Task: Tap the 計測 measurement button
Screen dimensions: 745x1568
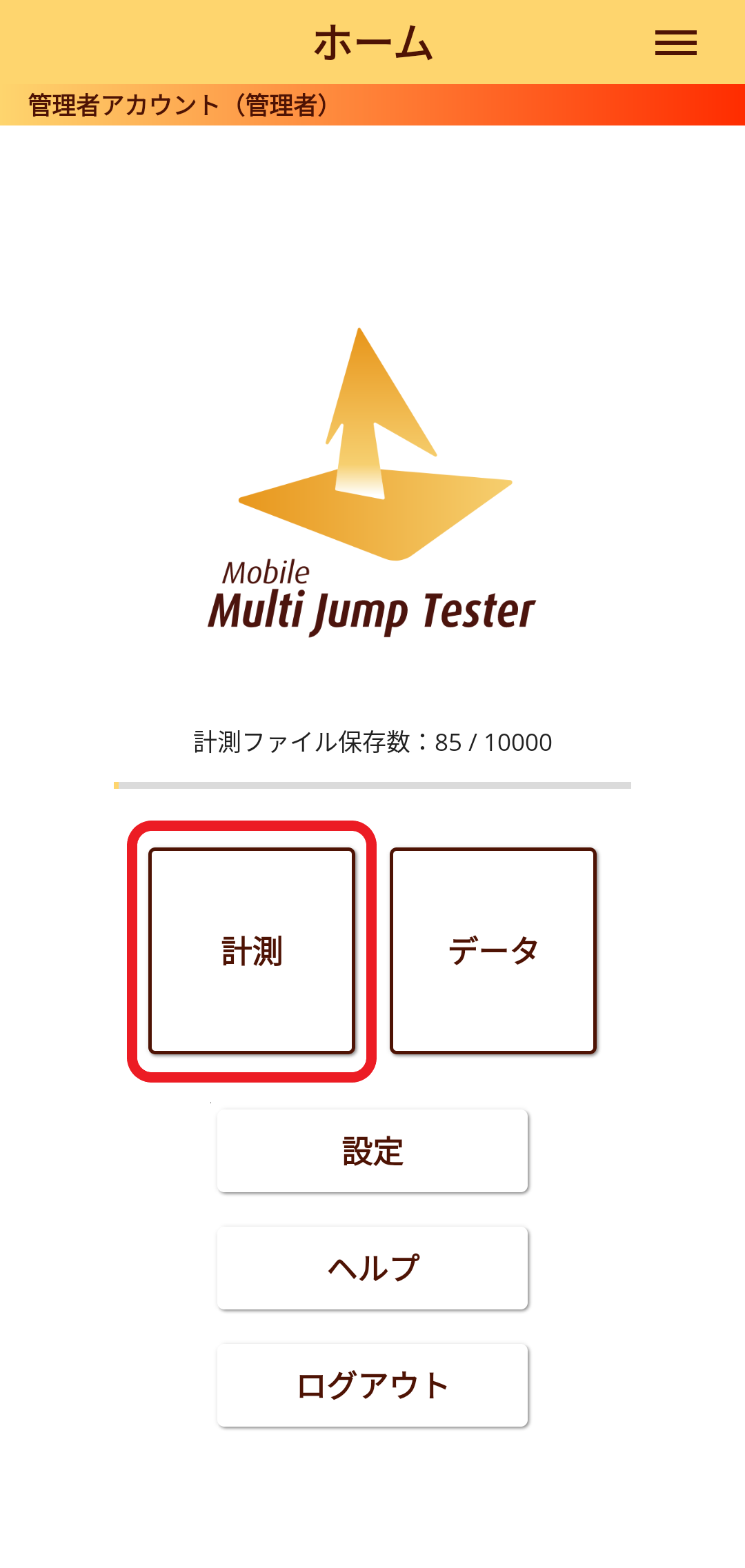Action: tap(252, 951)
